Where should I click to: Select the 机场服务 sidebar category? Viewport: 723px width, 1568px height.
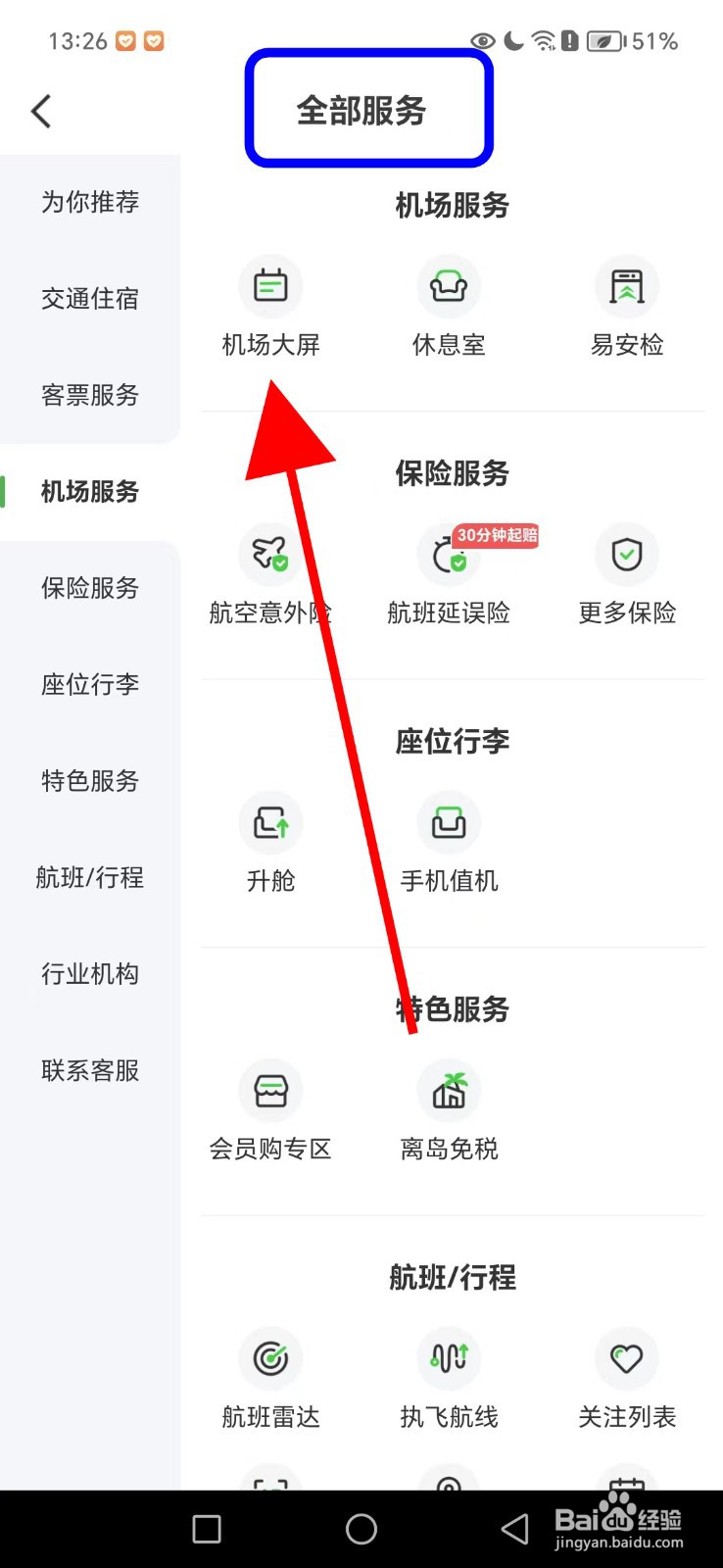click(89, 493)
